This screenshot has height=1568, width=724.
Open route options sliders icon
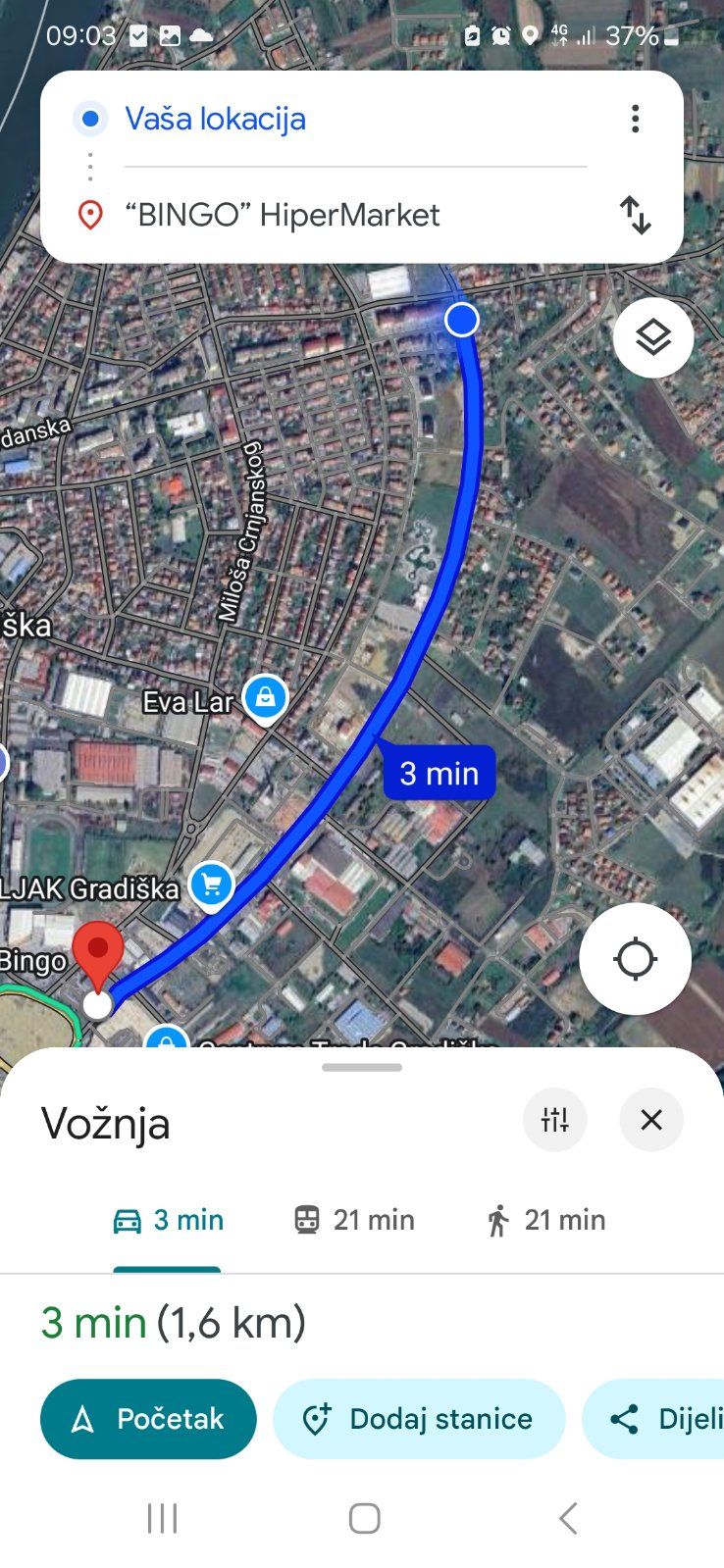coord(554,1120)
